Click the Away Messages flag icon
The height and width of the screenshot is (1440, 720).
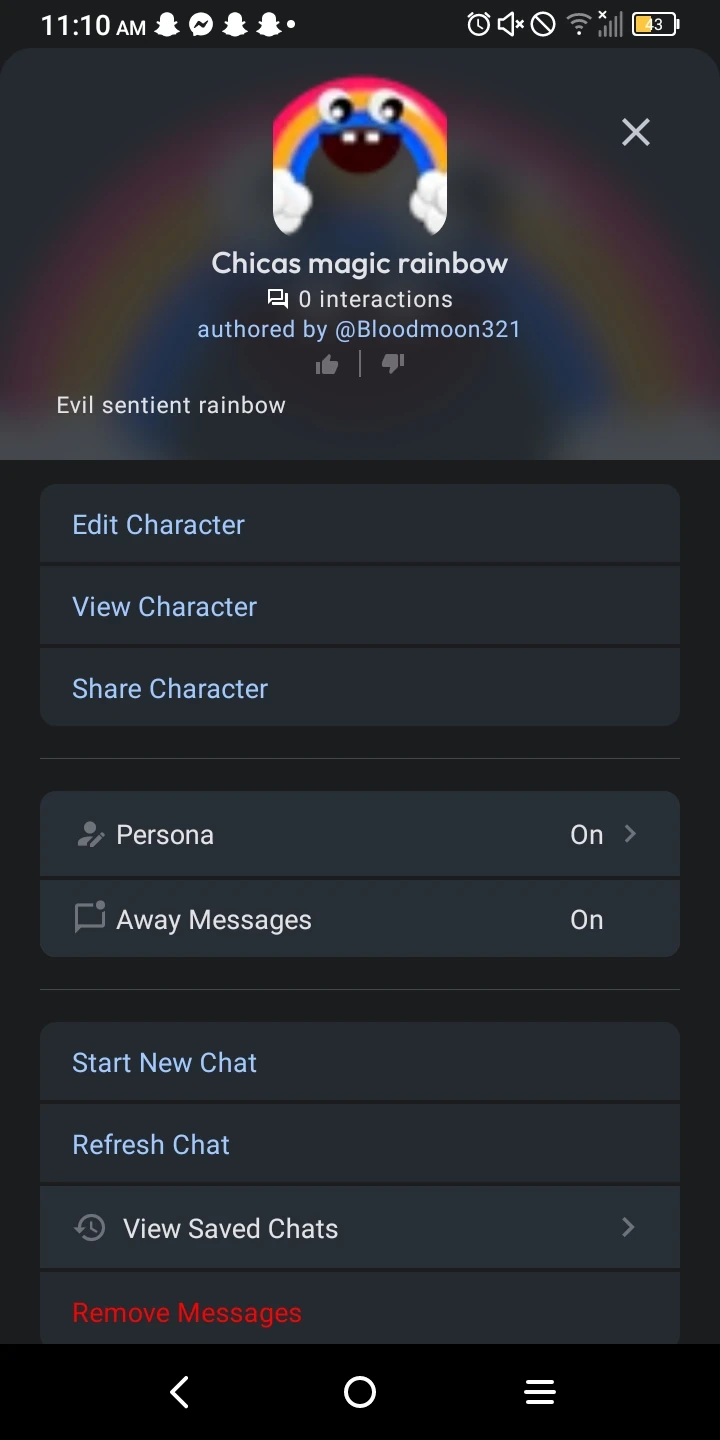click(x=90, y=918)
